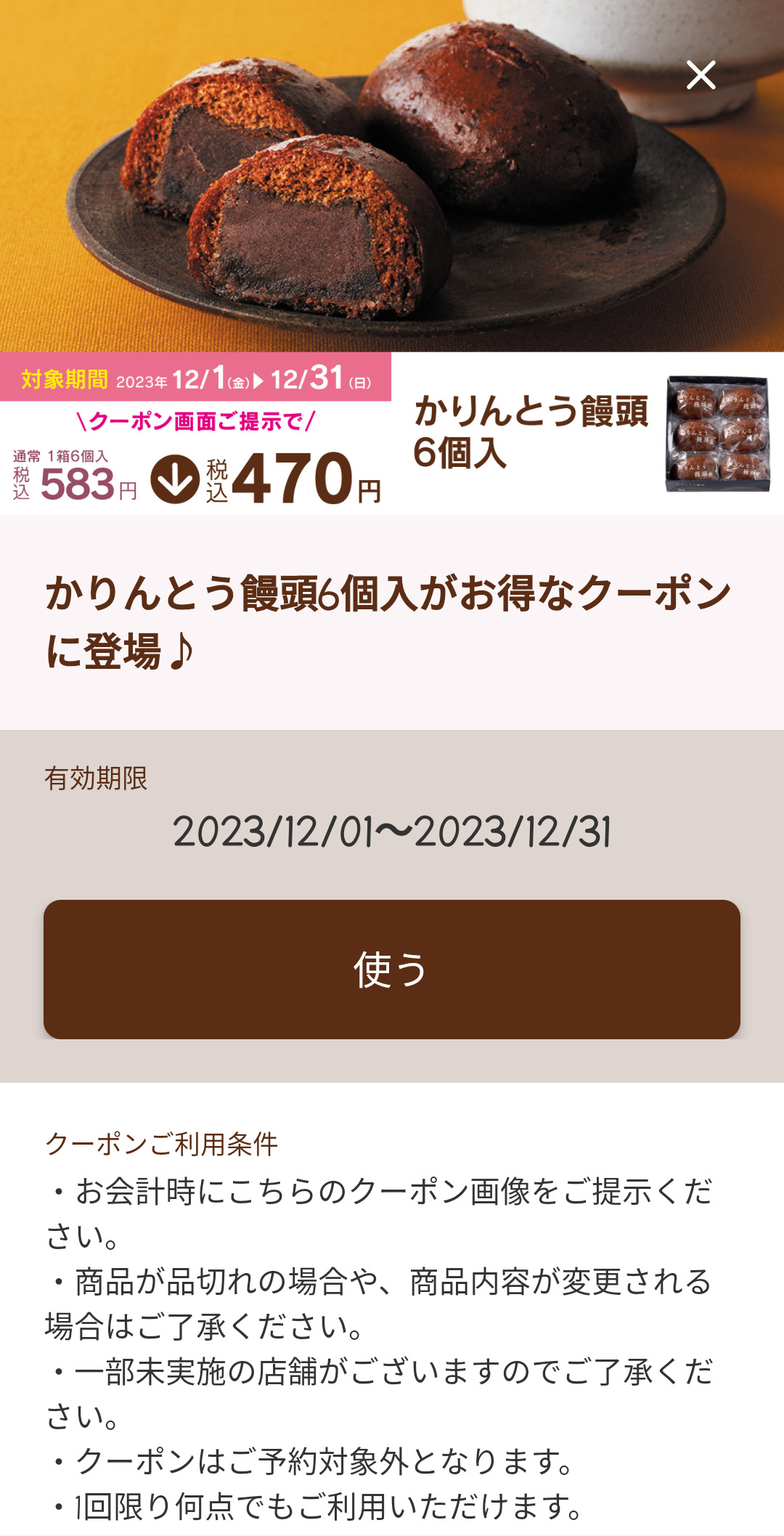Tap the 使う button to use coupon
This screenshot has width=784, height=1536.
(392, 969)
